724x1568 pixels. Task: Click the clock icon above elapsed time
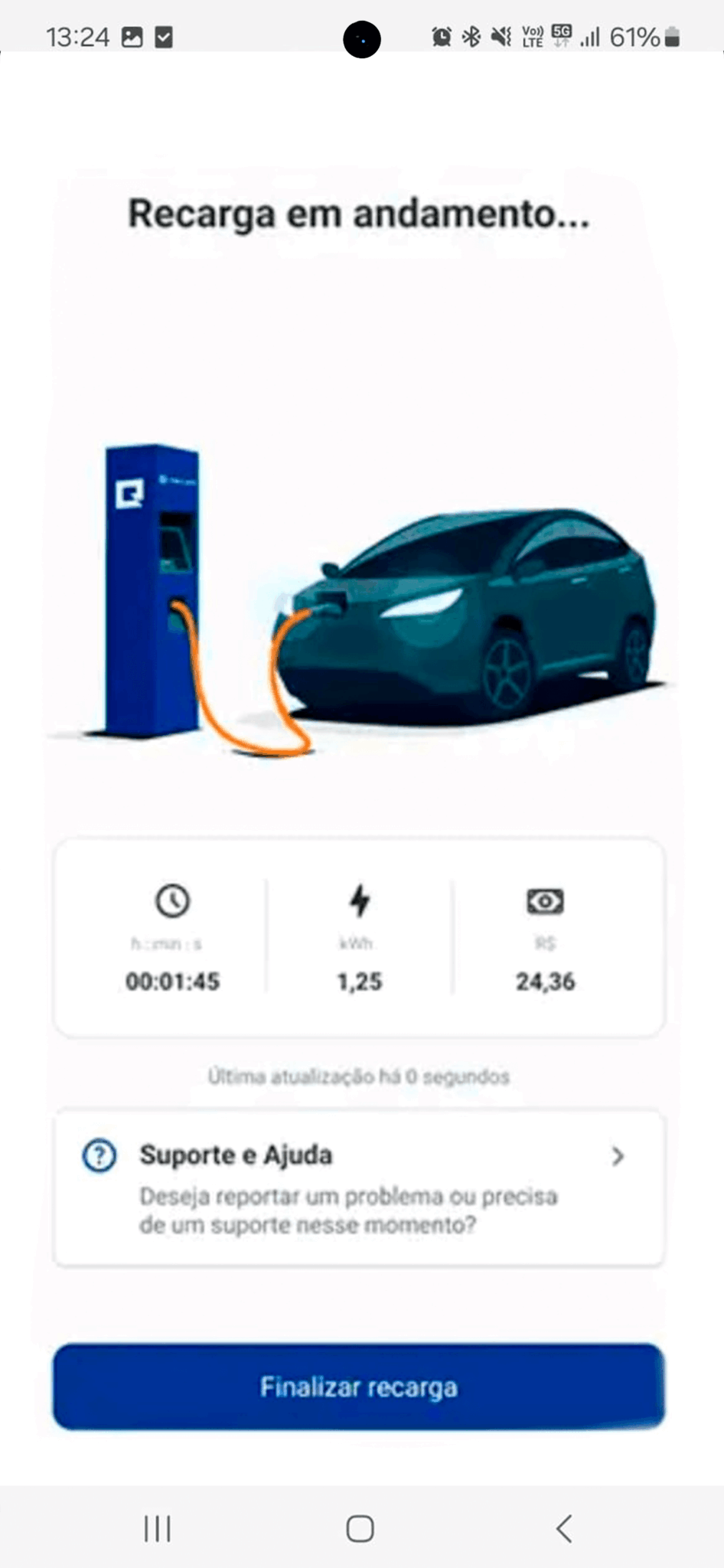point(174,901)
